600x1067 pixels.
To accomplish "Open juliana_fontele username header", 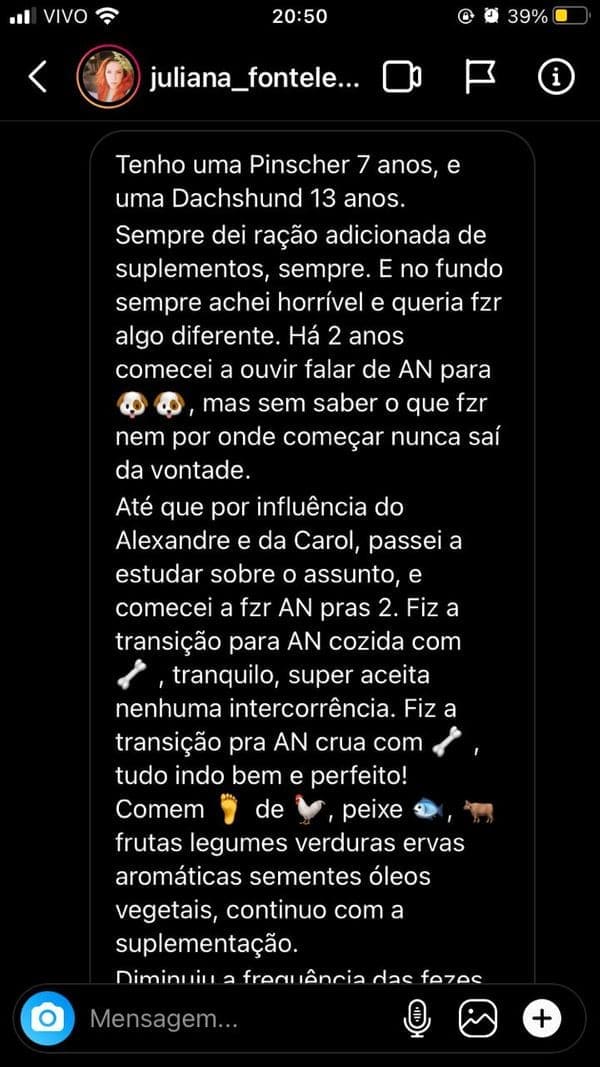I will pyautogui.click(x=254, y=77).
